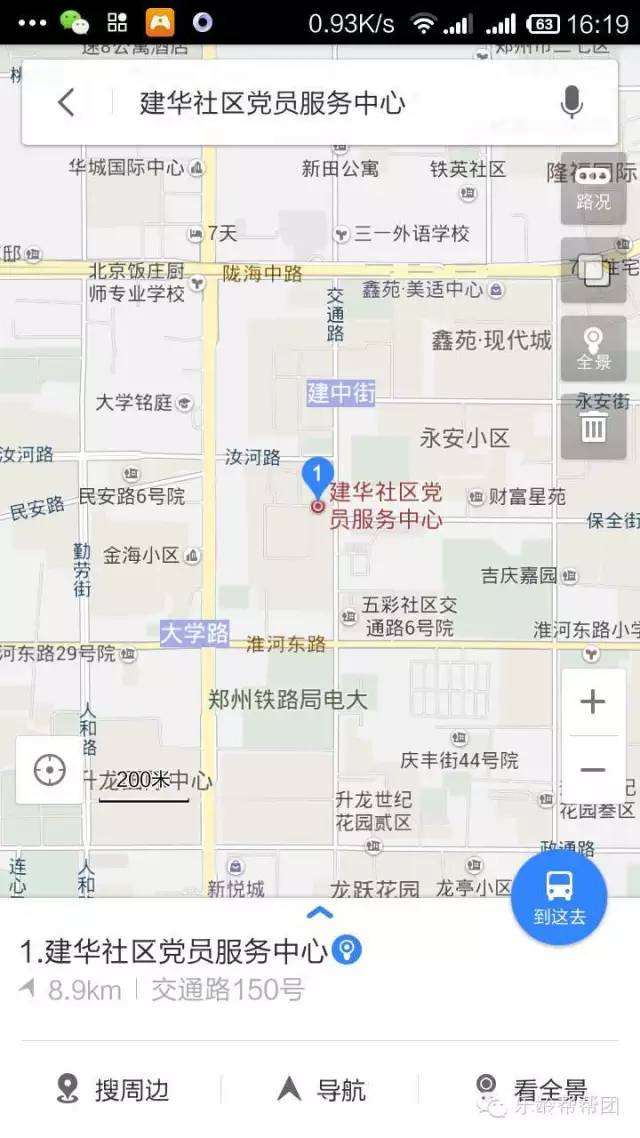The image size is (640, 1138).
Task: Clear map results with the trash icon
Action: tap(593, 428)
